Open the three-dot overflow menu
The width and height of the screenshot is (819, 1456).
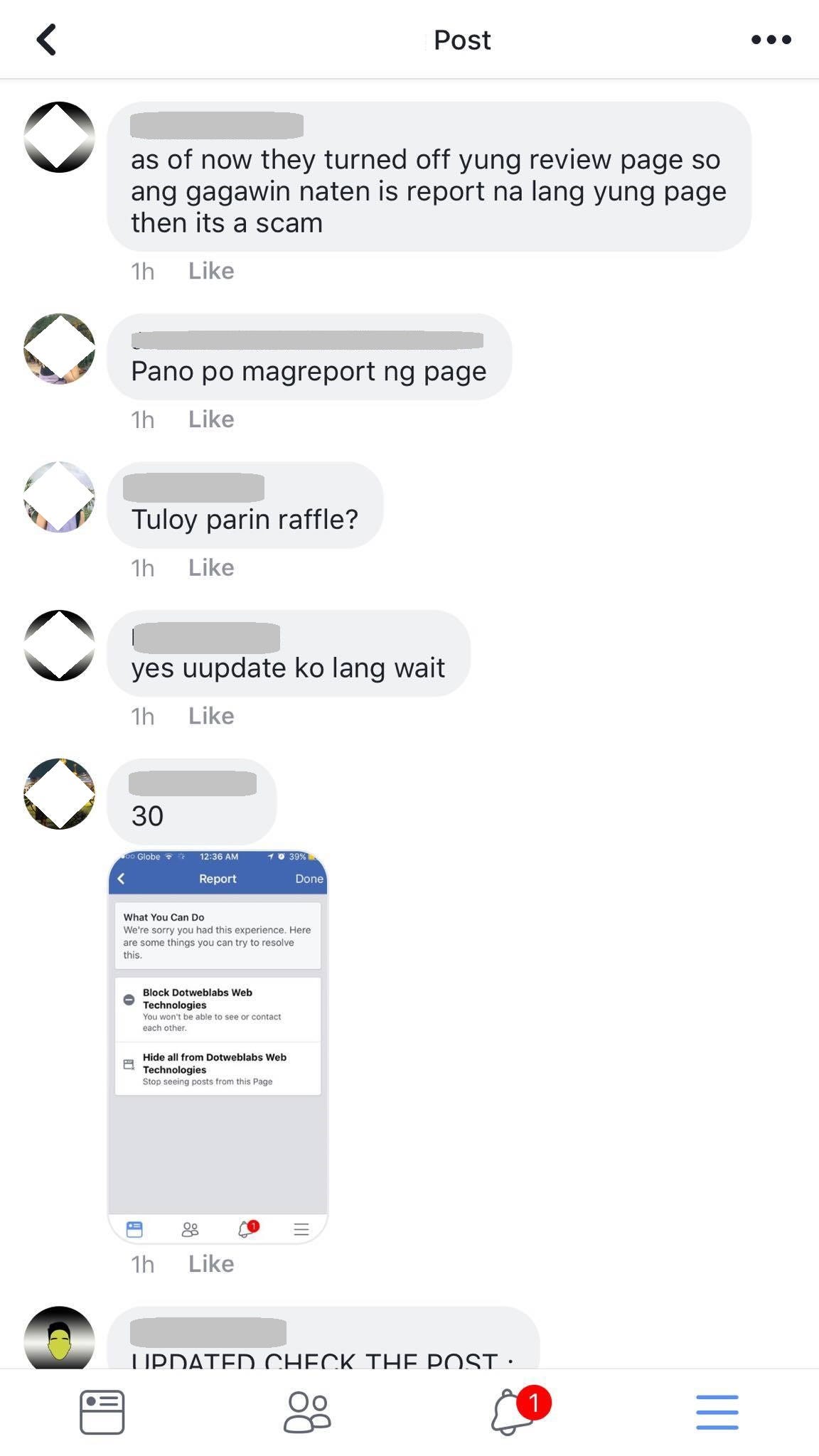point(771,40)
